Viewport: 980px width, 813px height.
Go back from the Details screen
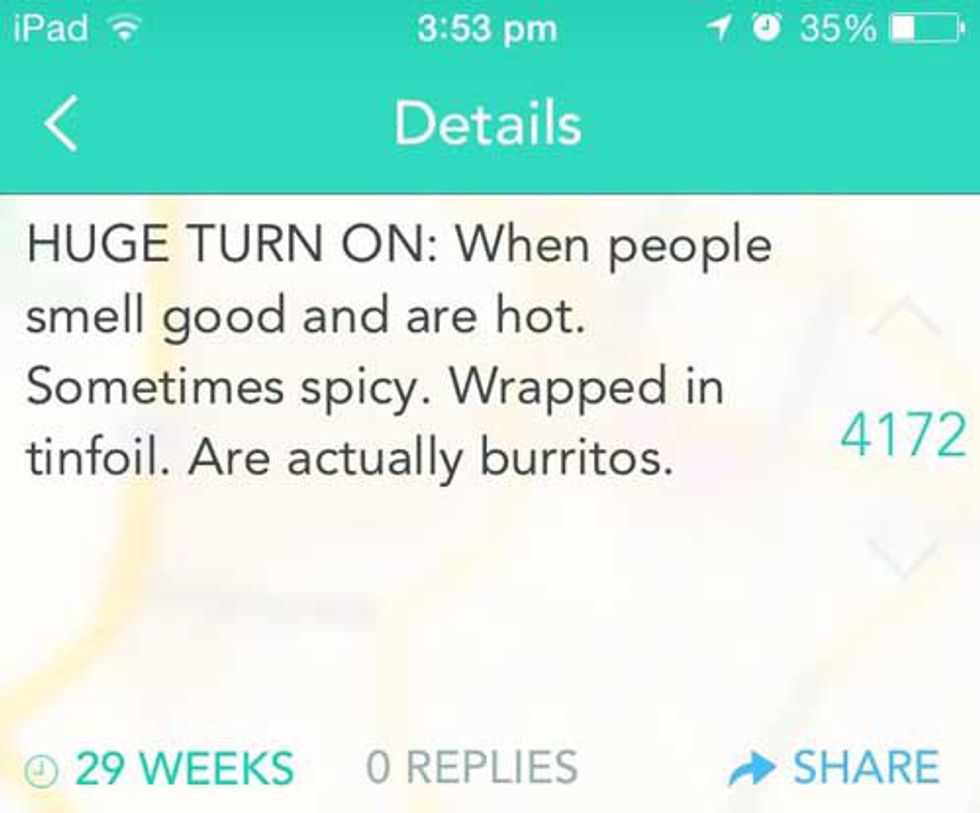click(61, 126)
